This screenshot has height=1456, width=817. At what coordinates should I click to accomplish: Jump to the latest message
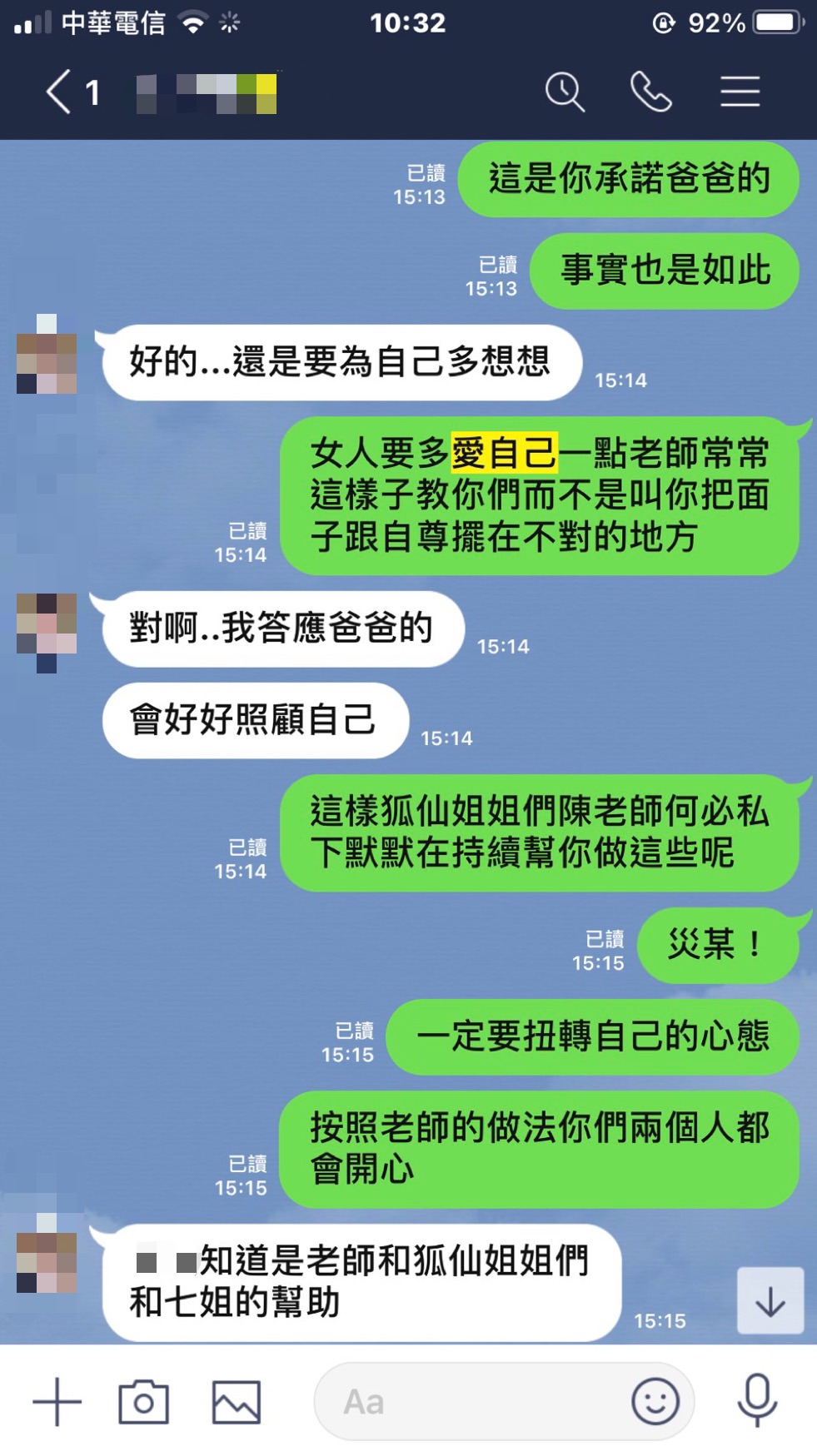[770, 1300]
